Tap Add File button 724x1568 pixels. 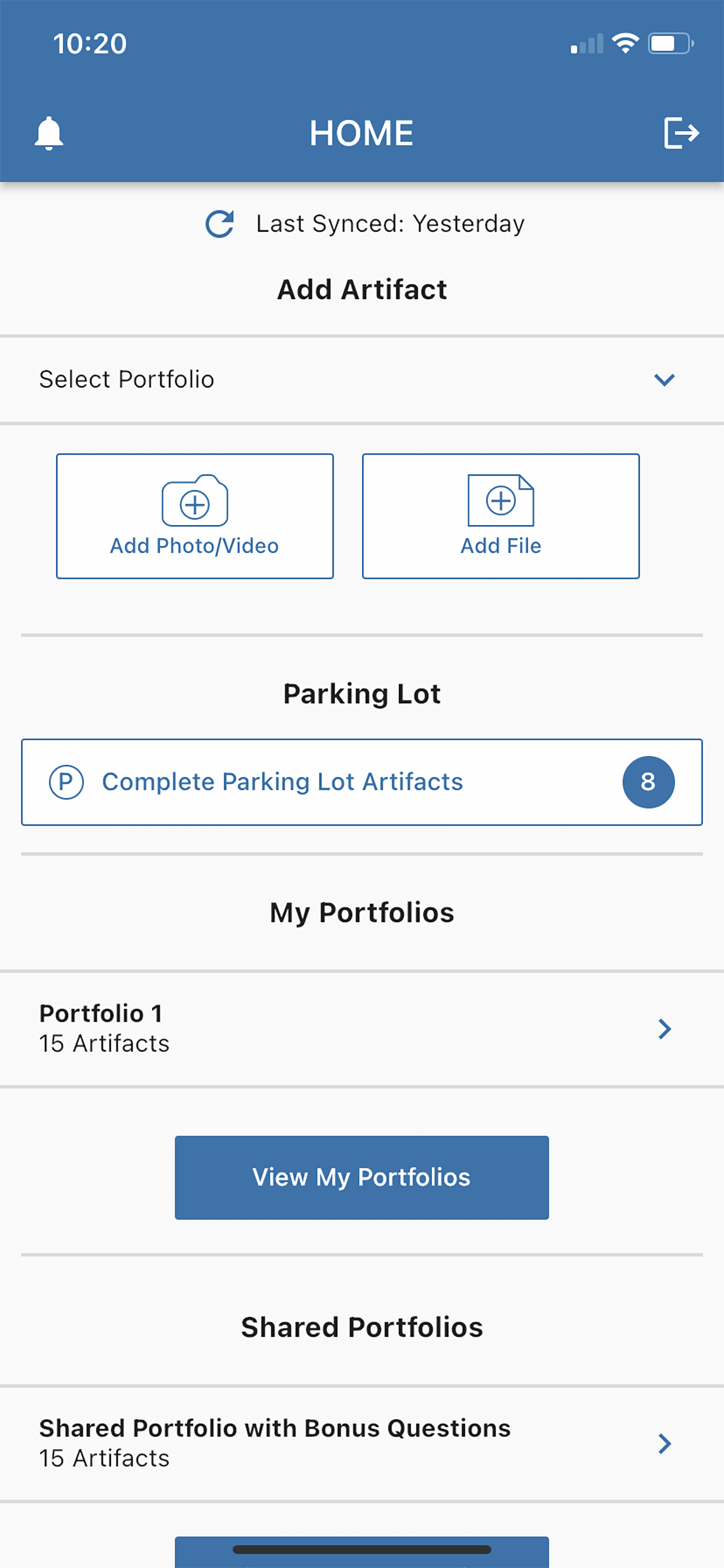pyautogui.click(x=501, y=516)
